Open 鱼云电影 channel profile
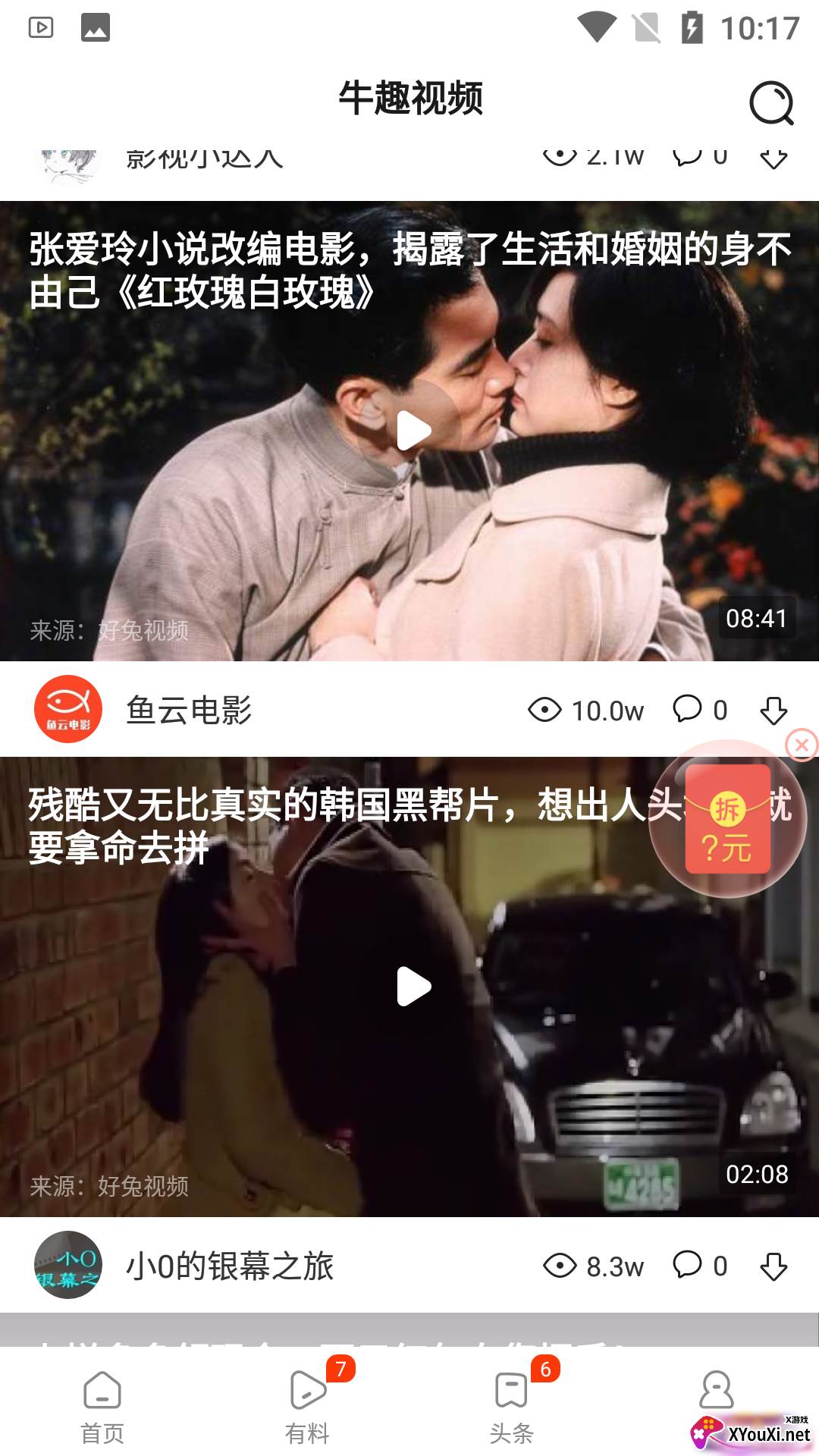 coord(68,709)
